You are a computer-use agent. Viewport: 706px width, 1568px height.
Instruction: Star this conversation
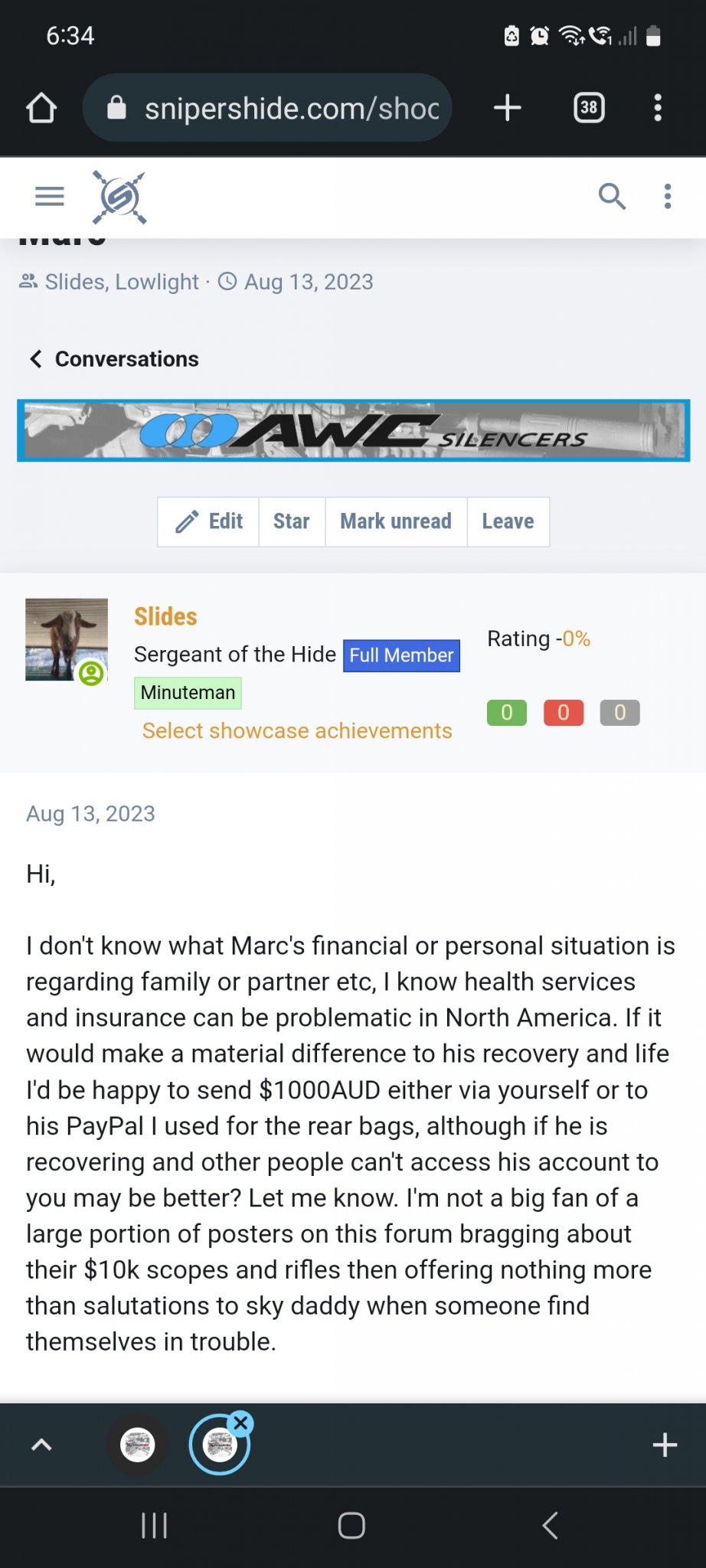(x=292, y=521)
